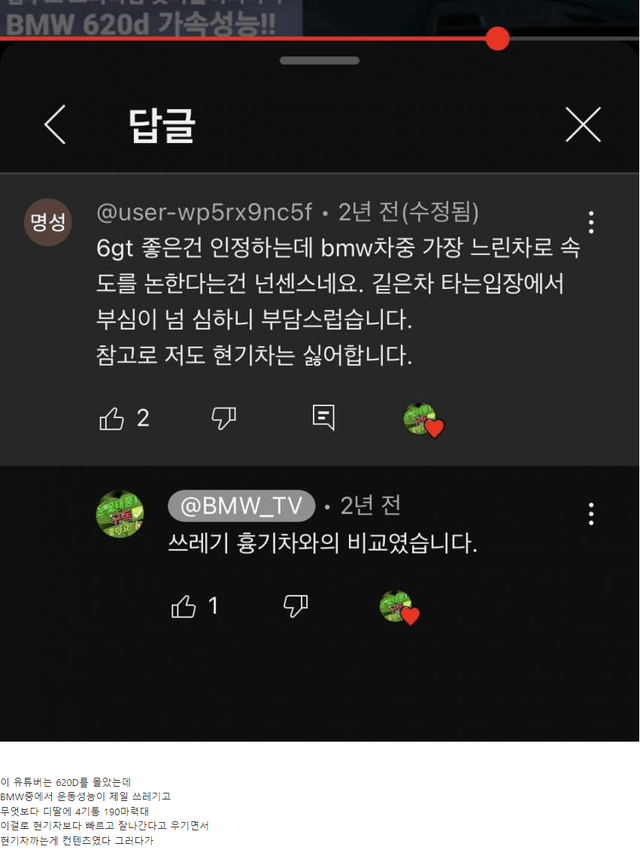Image resolution: width=640 pixels, height=850 pixels.
Task: Like the reply from @BMW_TV
Action: (x=183, y=605)
